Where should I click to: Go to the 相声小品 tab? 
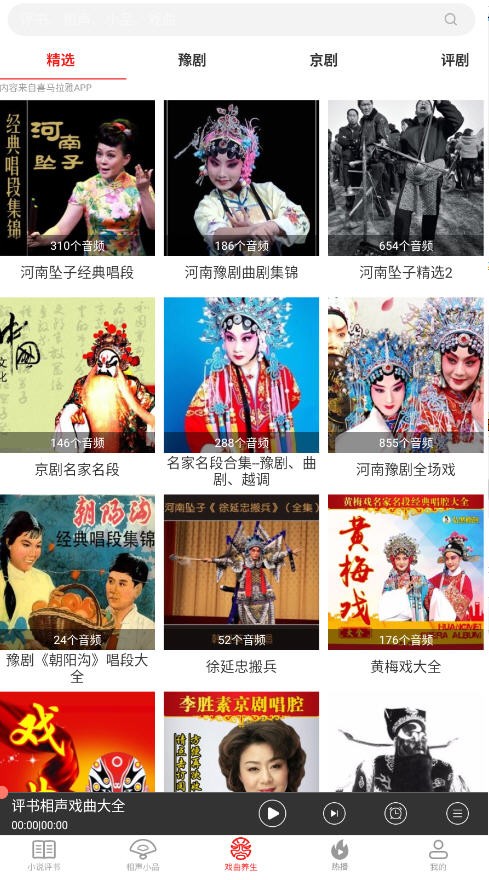pos(143,855)
